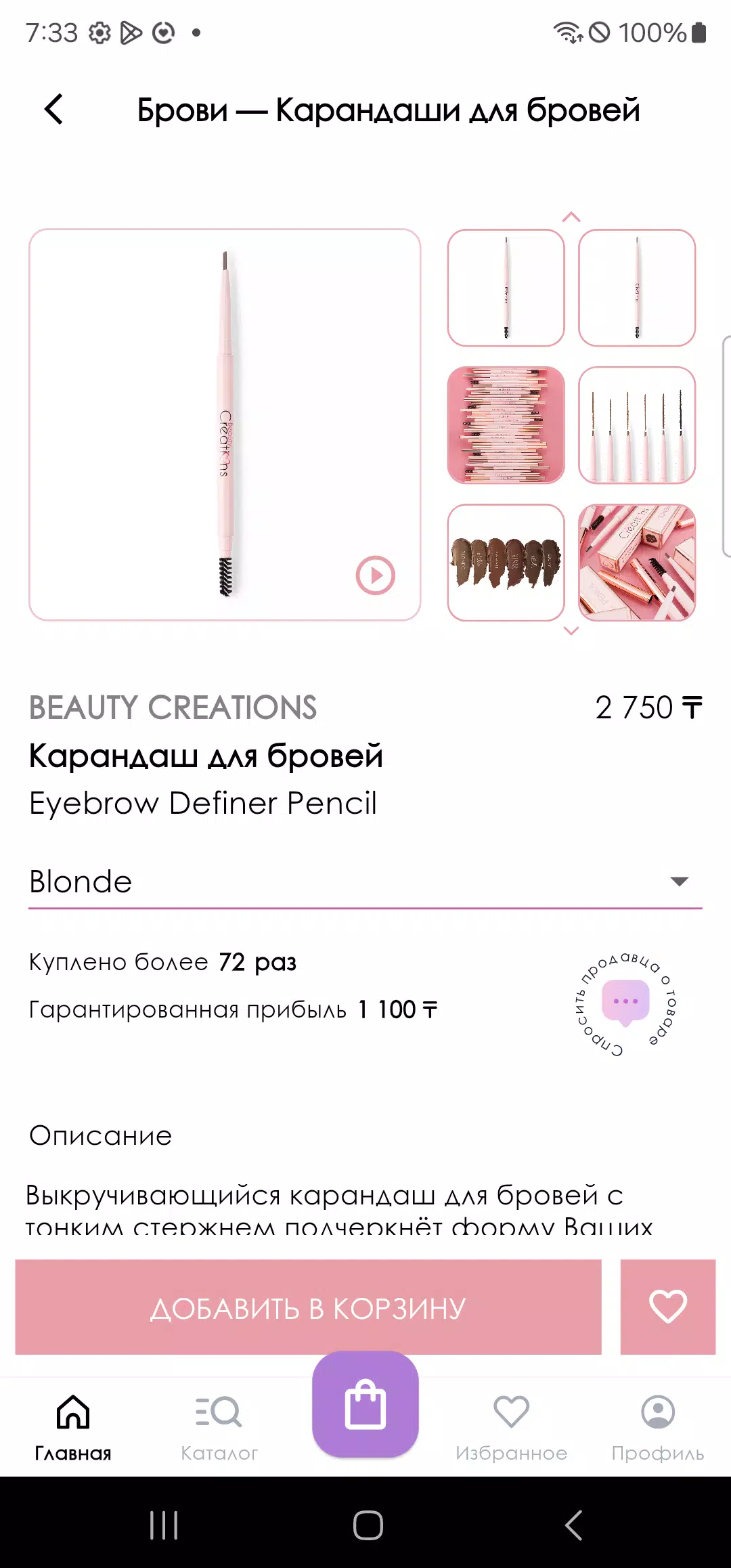Expand the Blonde shade dropdown

[x=365, y=882]
